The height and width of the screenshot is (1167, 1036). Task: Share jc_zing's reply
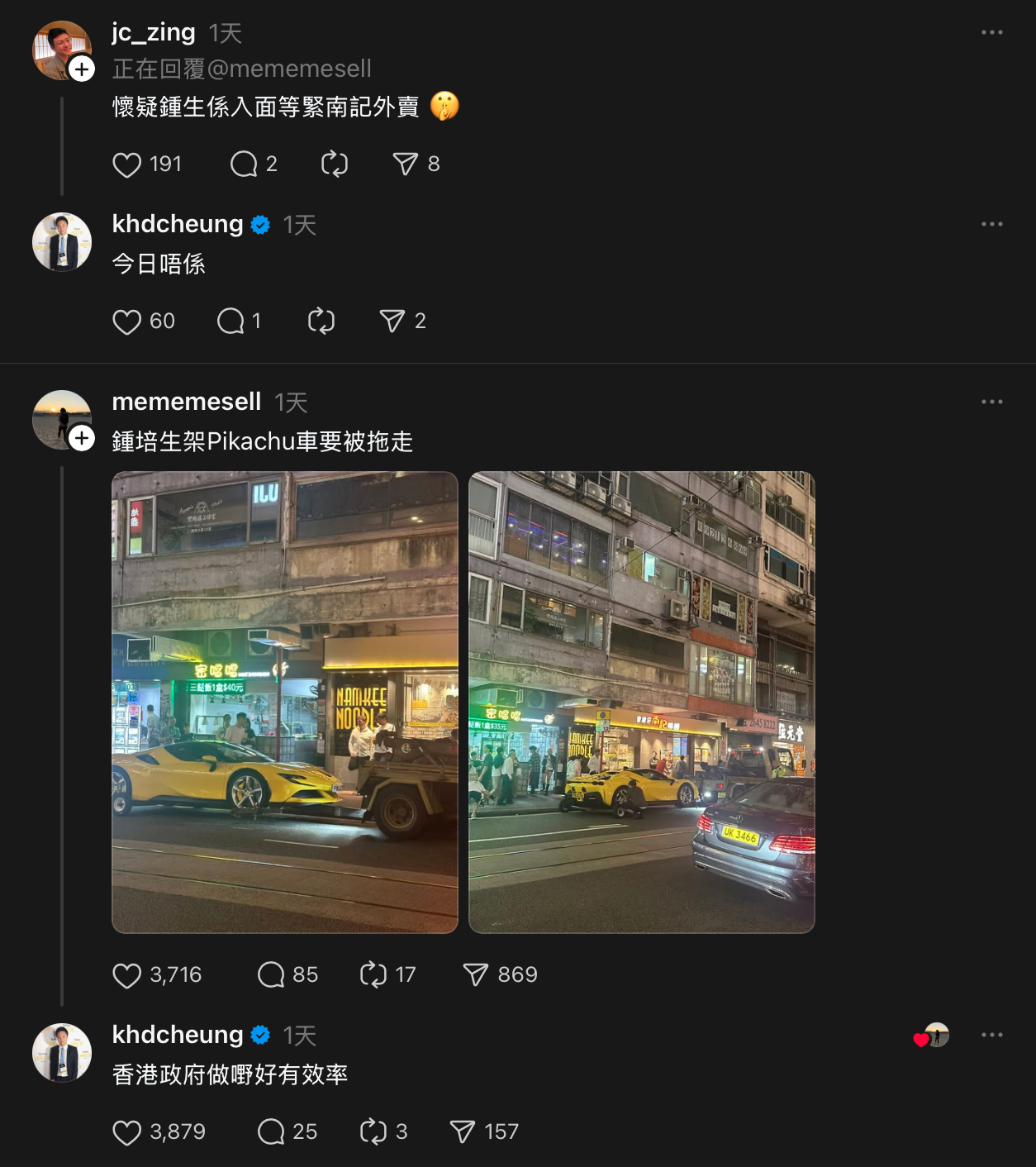click(x=406, y=164)
